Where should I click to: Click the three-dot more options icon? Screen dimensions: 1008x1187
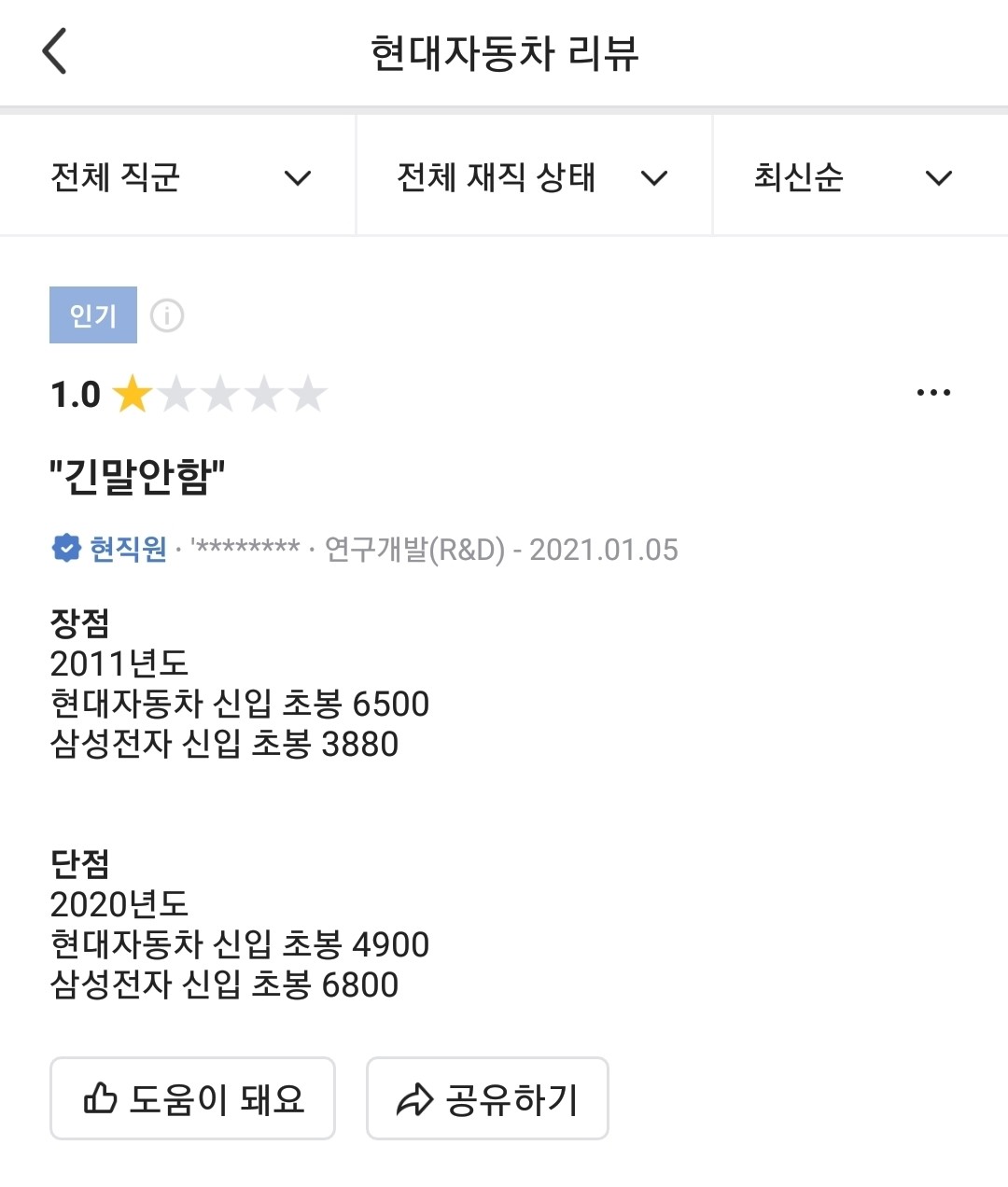tap(933, 392)
